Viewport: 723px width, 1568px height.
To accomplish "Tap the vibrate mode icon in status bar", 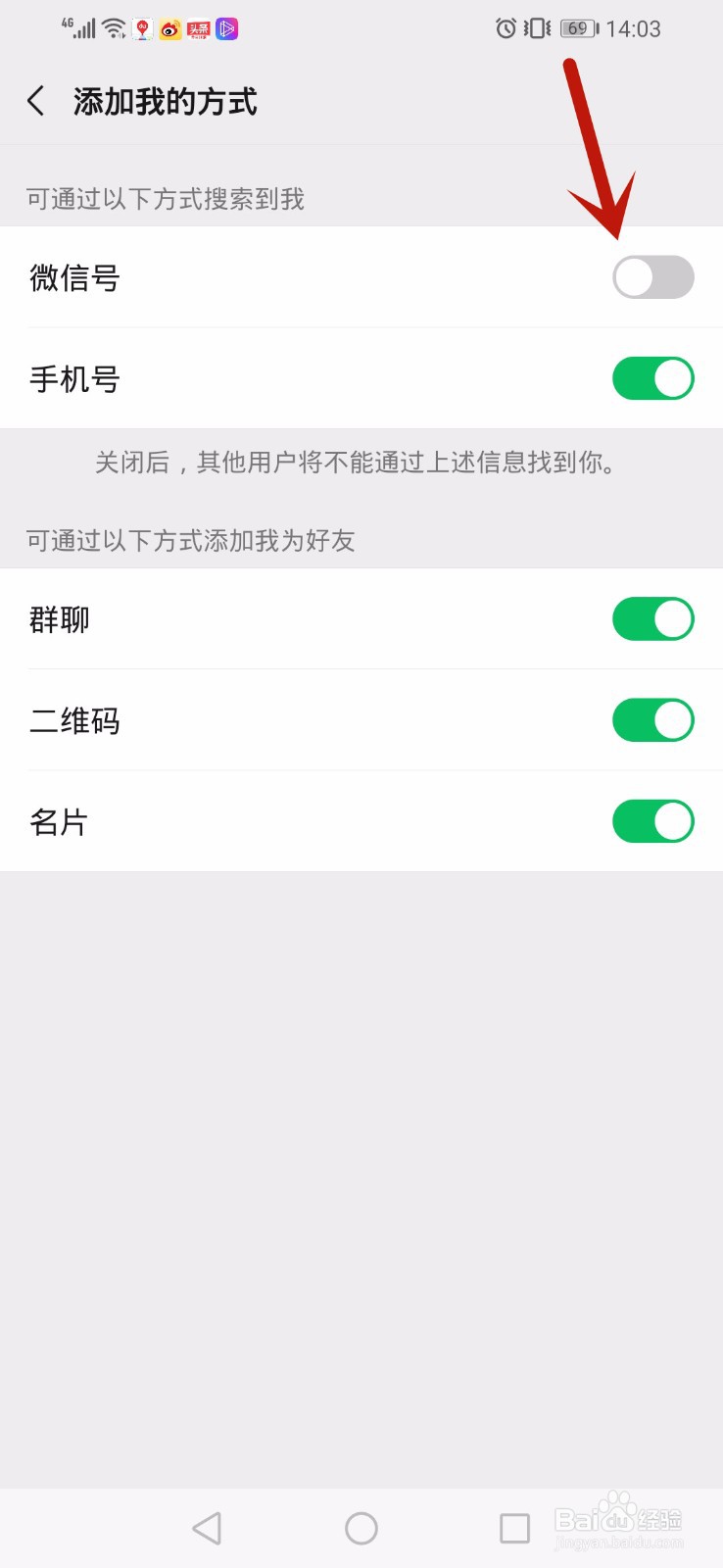I will pyautogui.click(x=535, y=28).
